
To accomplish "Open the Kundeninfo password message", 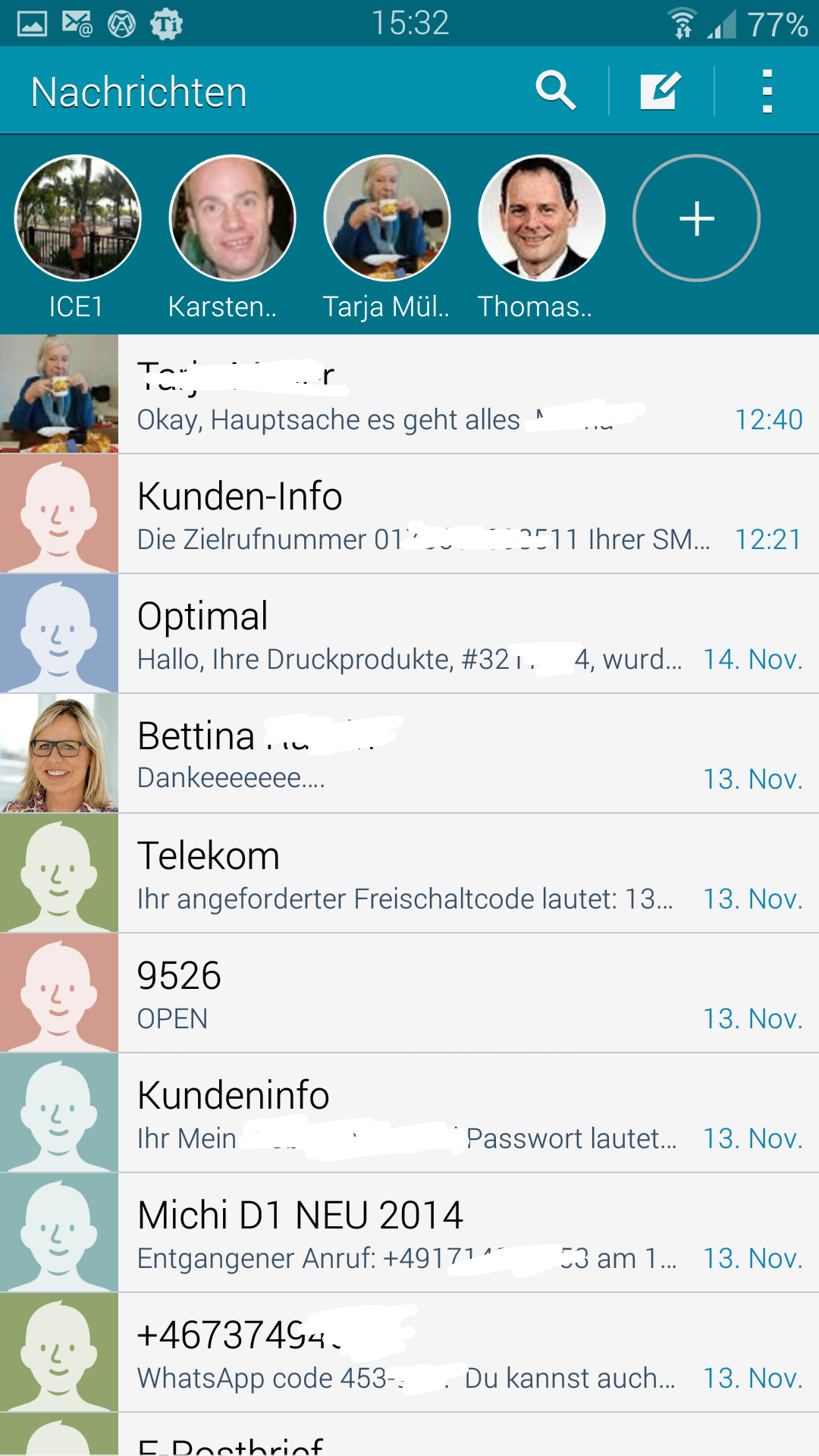I will click(409, 1112).
